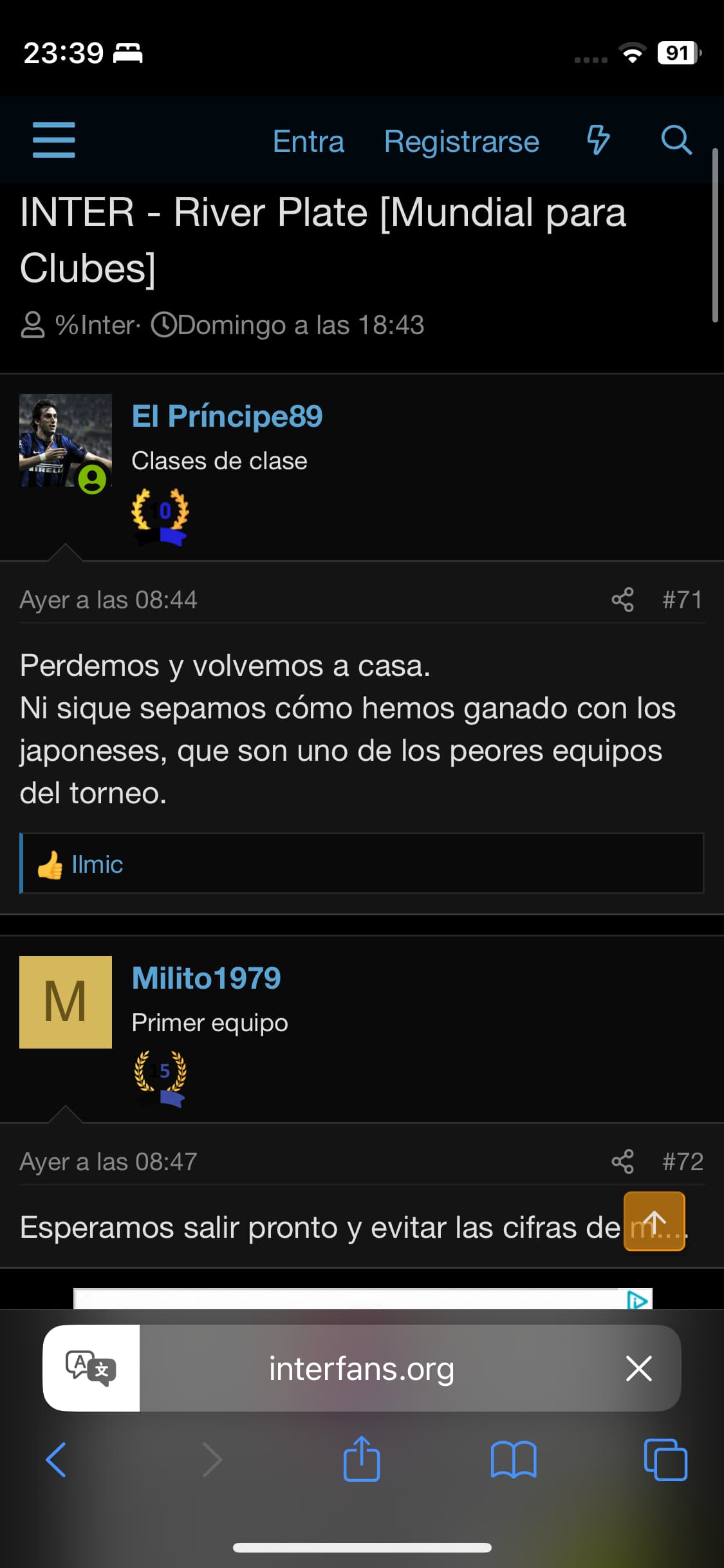Stop loading with the X in the address bar
This screenshot has width=724, height=1568.
pos(638,1368)
